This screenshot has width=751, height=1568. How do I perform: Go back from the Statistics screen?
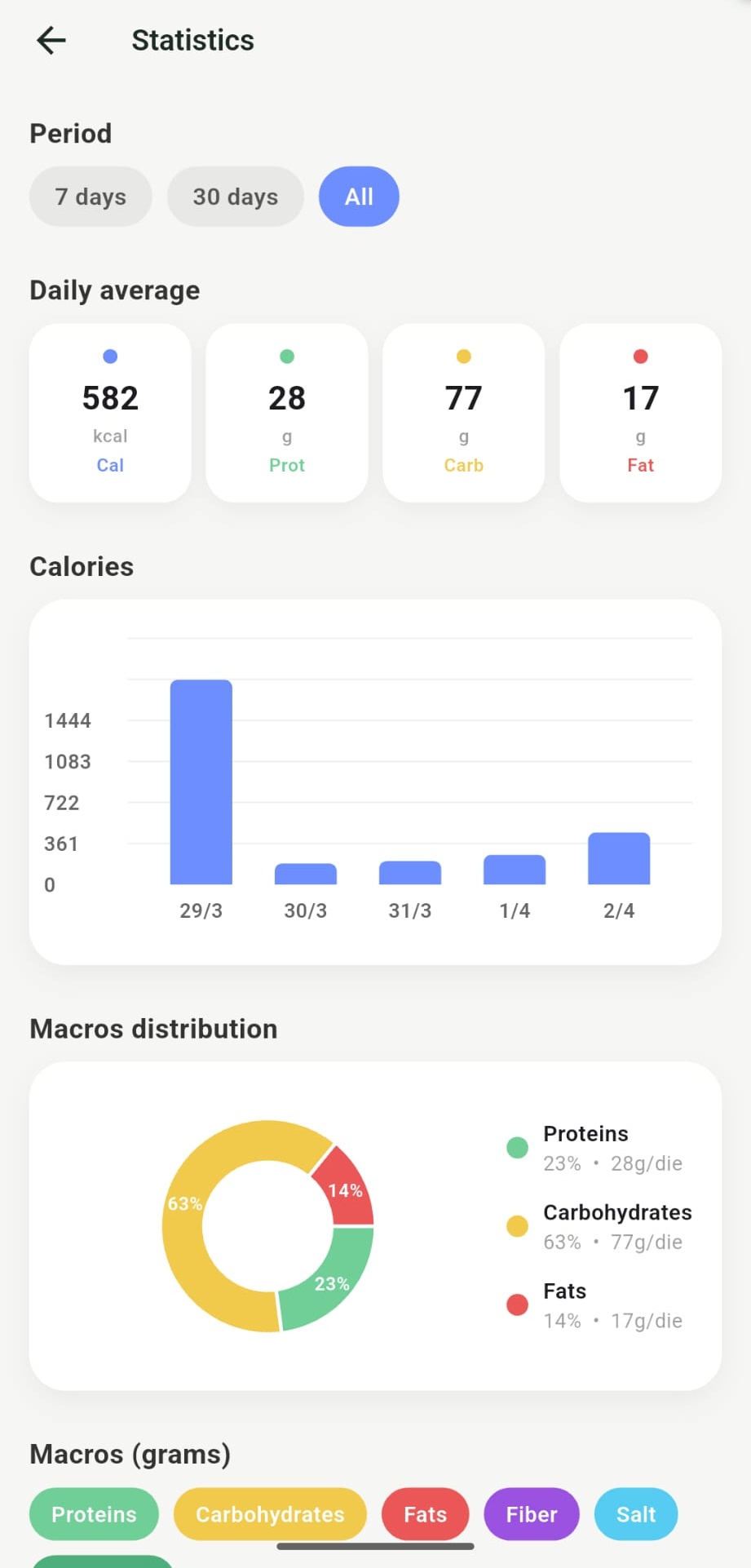coord(51,40)
